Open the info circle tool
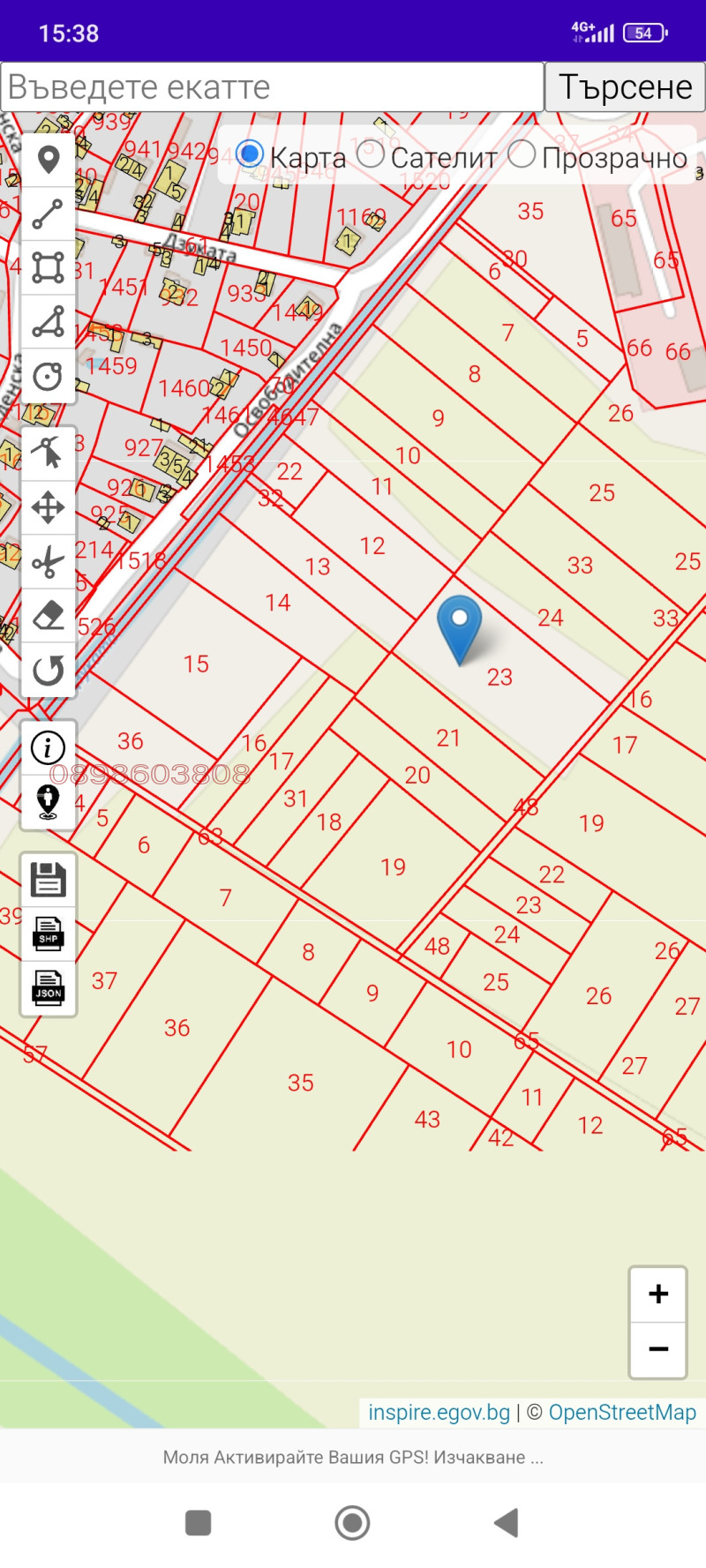 [48, 748]
